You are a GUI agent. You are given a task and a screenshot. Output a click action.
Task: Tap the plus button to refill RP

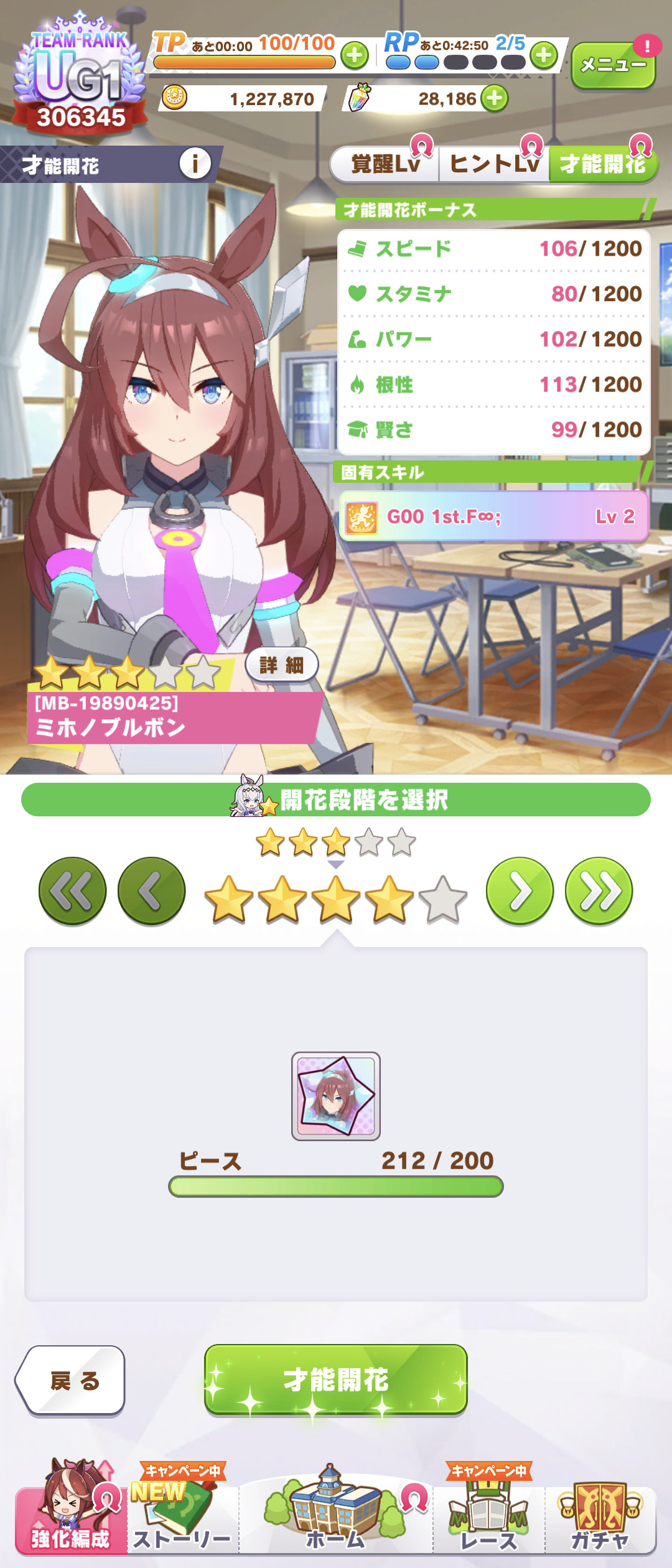(544, 56)
